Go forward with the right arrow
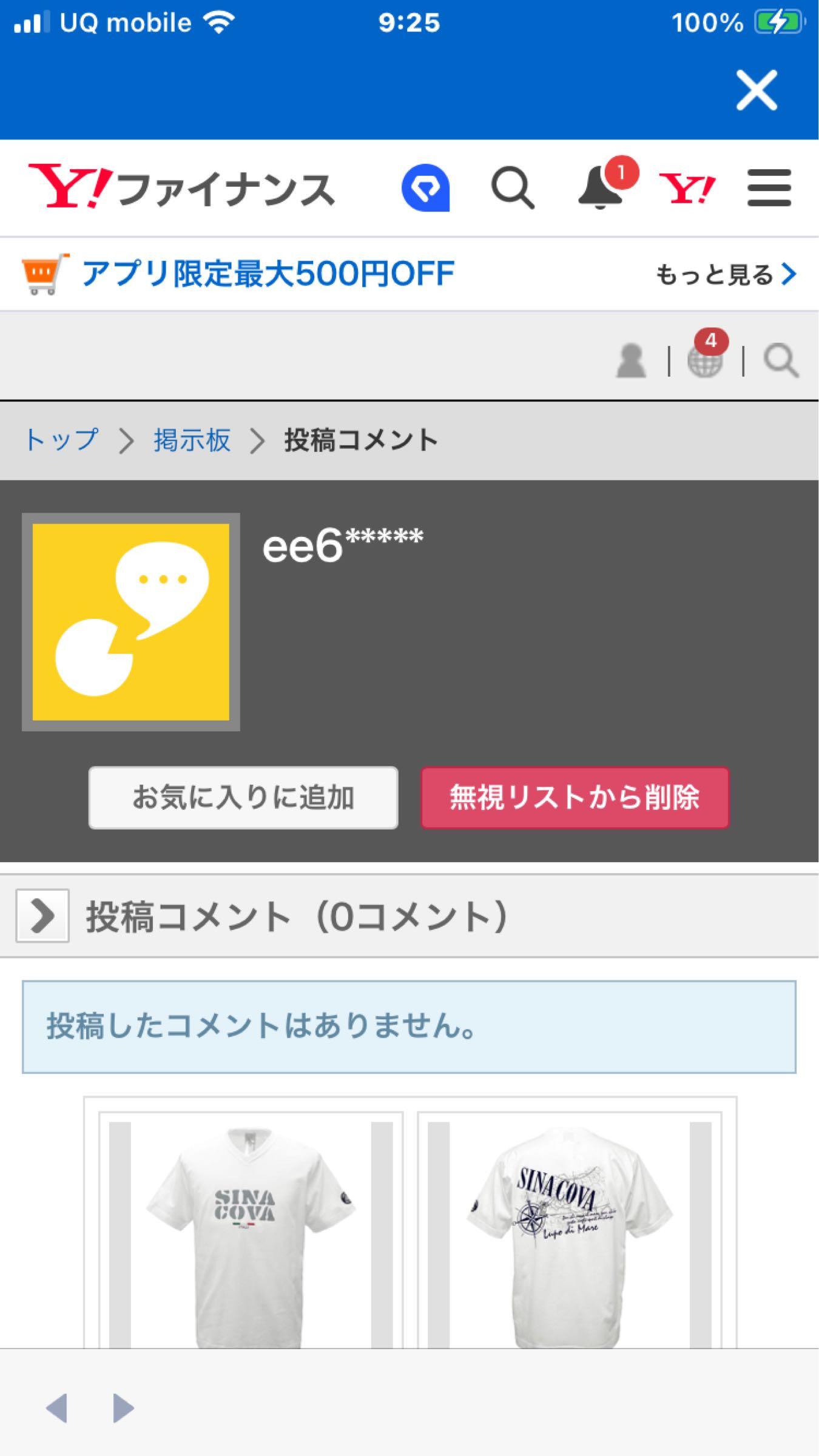This screenshot has height=1456, width=819. tap(123, 1407)
